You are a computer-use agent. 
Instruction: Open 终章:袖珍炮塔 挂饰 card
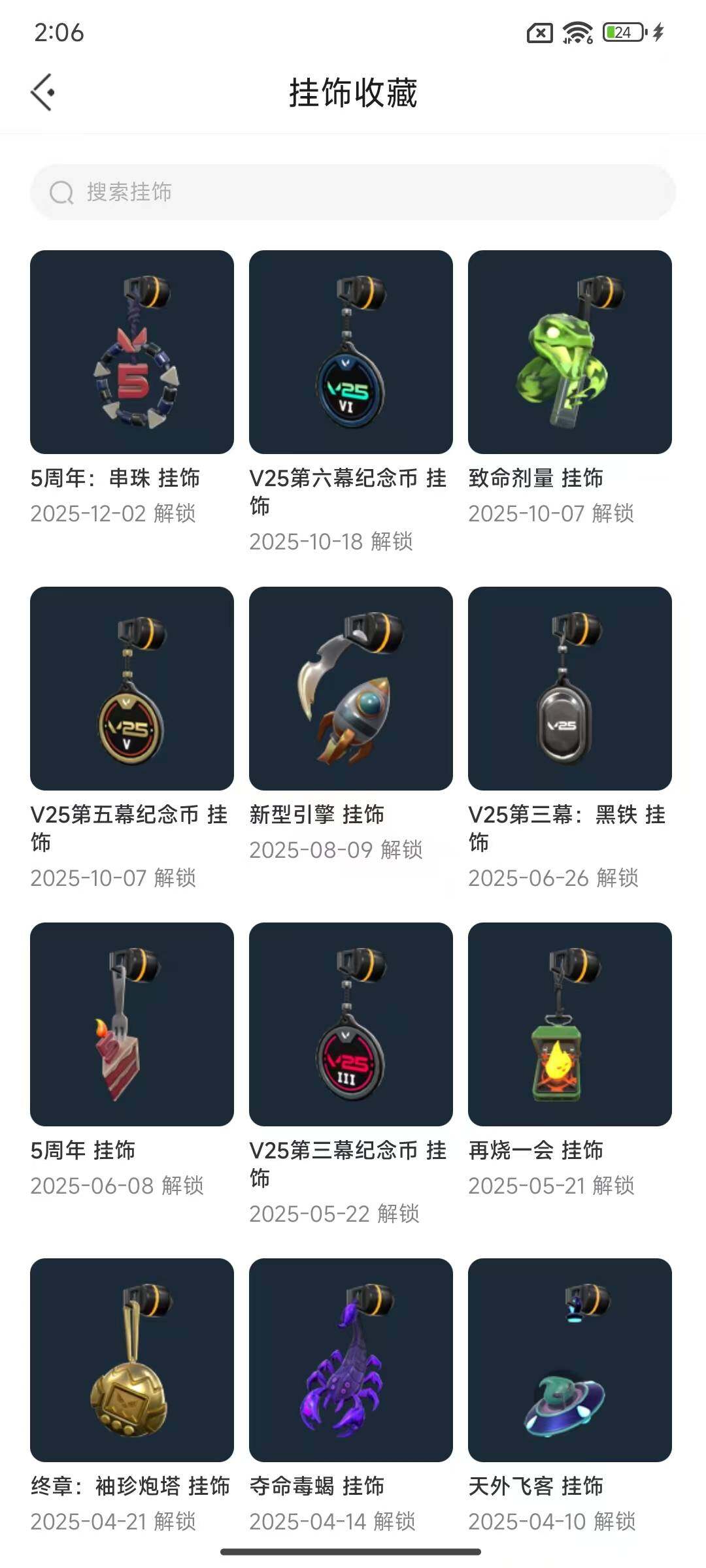point(132,1360)
